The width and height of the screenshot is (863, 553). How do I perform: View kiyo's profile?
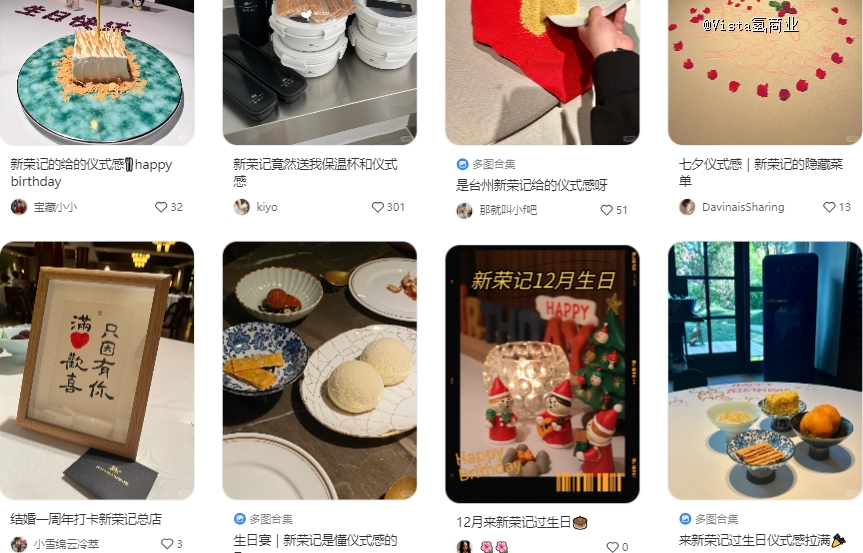point(266,207)
